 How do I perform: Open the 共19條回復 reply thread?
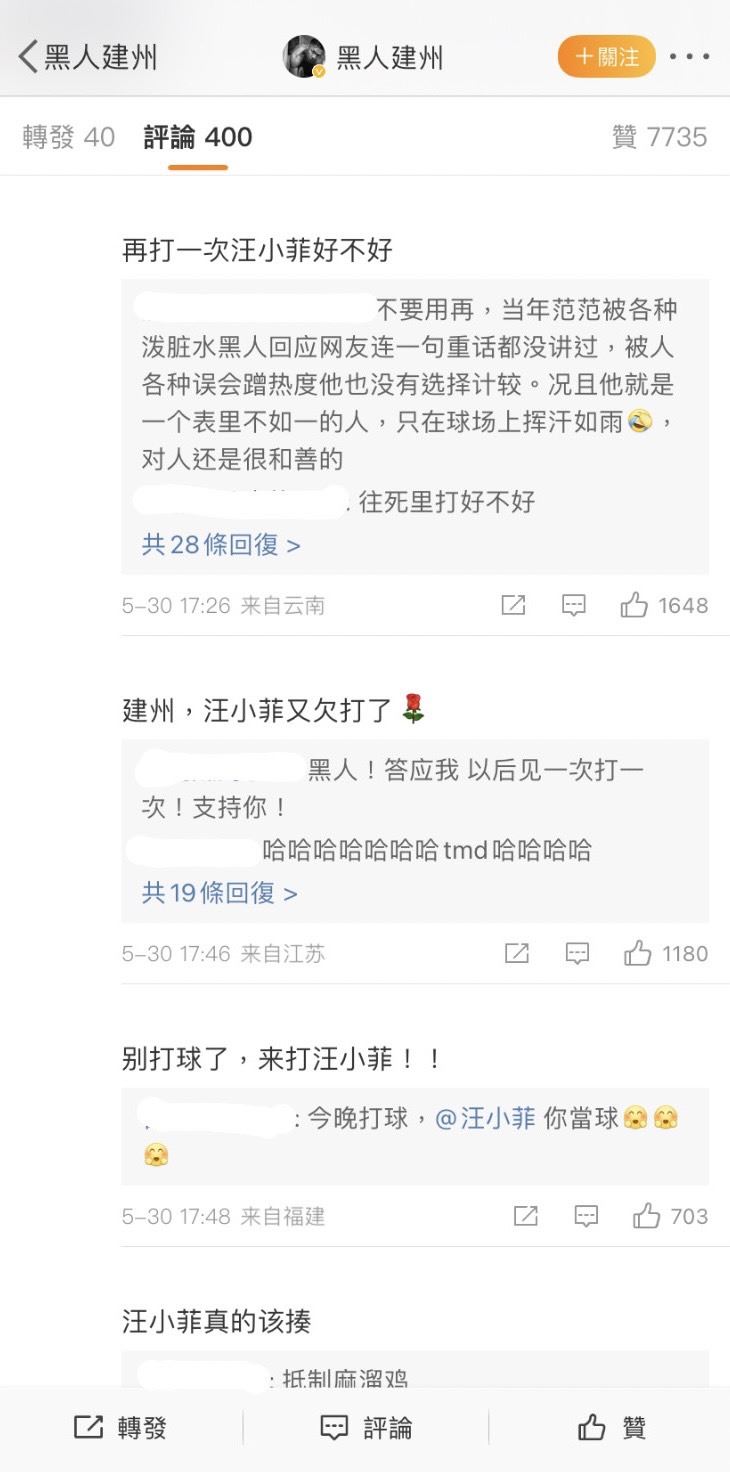(x=218, y=892)
